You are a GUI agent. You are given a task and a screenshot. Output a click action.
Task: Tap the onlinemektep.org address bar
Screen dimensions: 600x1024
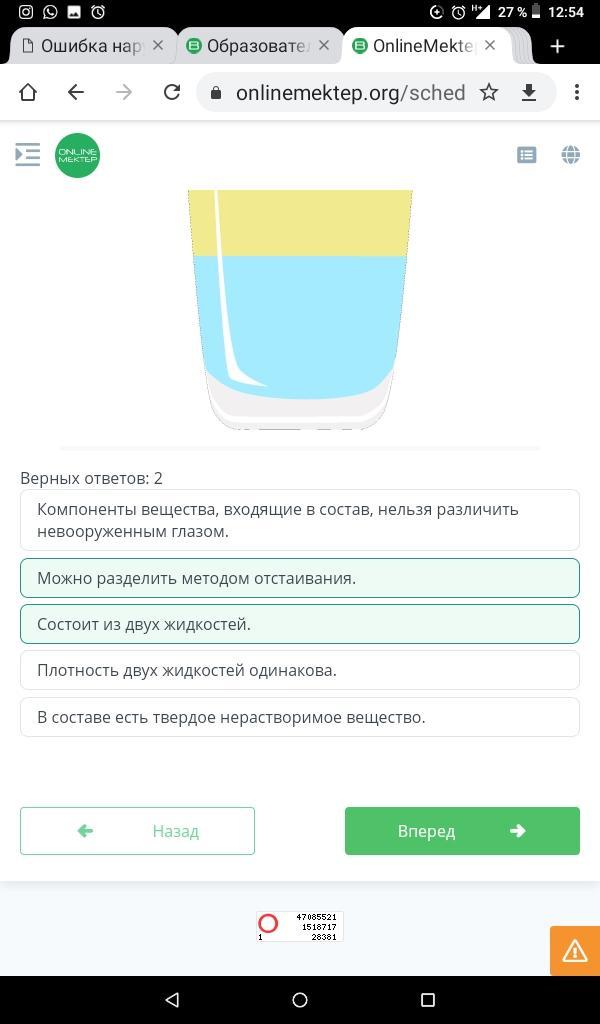click(350, 93)
